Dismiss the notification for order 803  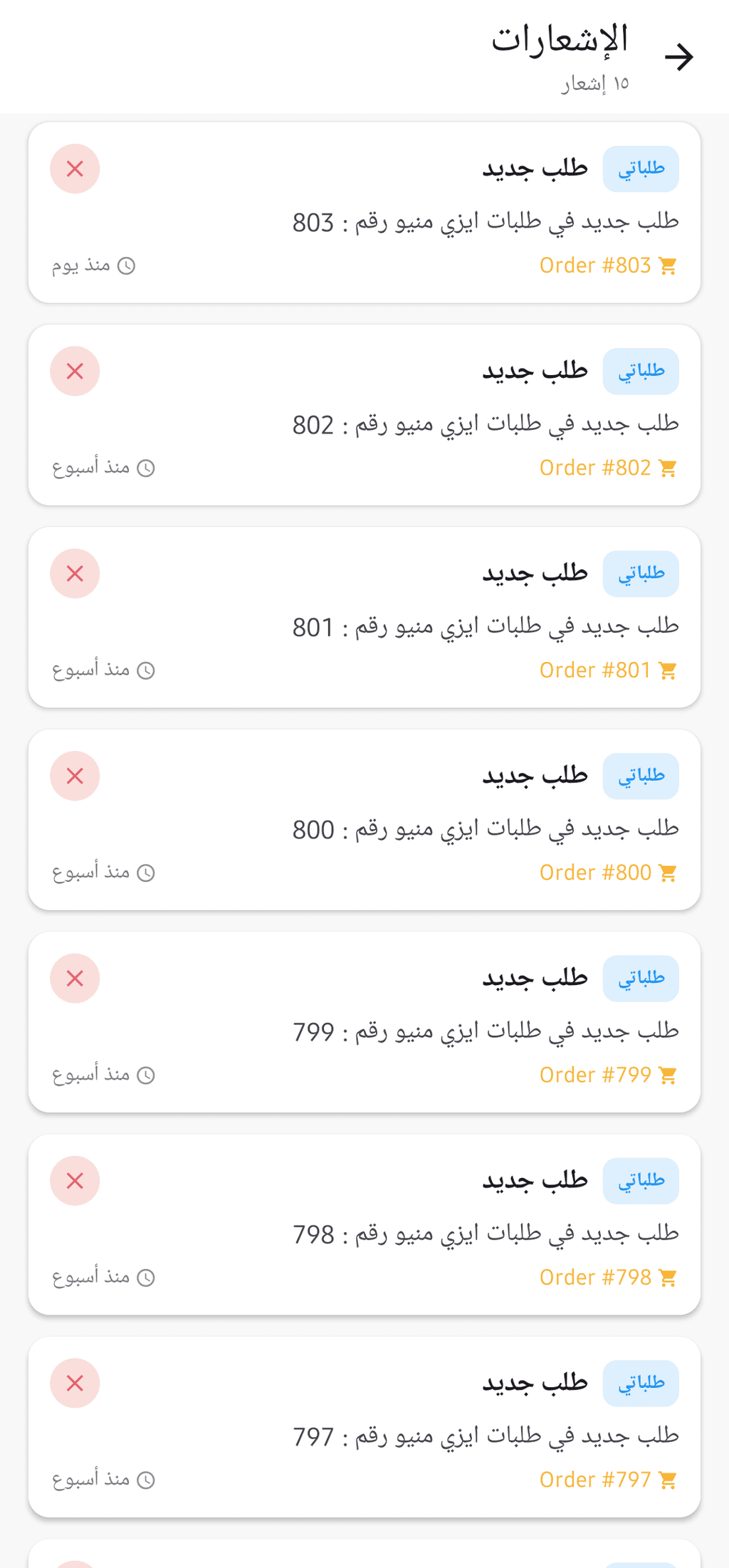[x=75, y=169]
